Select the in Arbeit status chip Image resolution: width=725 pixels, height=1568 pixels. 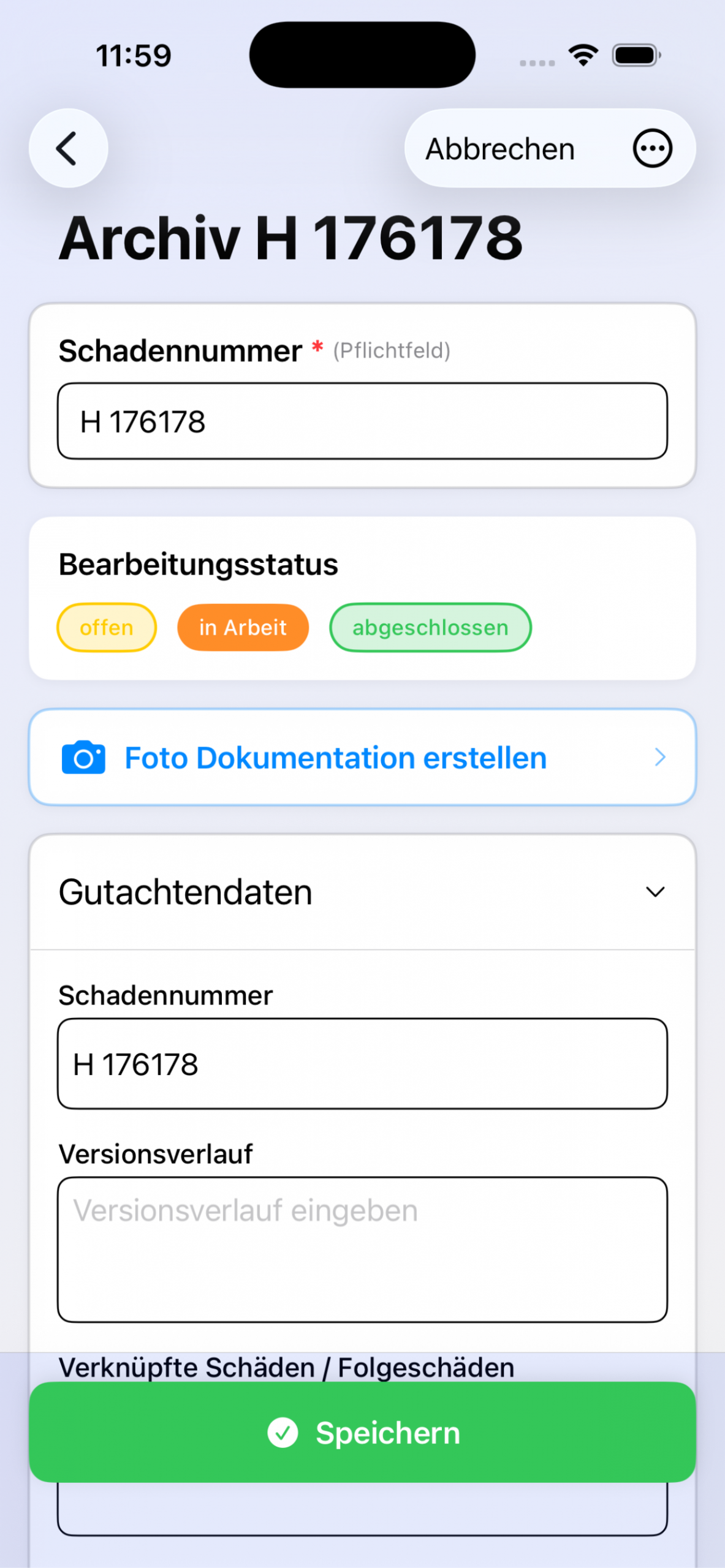pos(243,627)
